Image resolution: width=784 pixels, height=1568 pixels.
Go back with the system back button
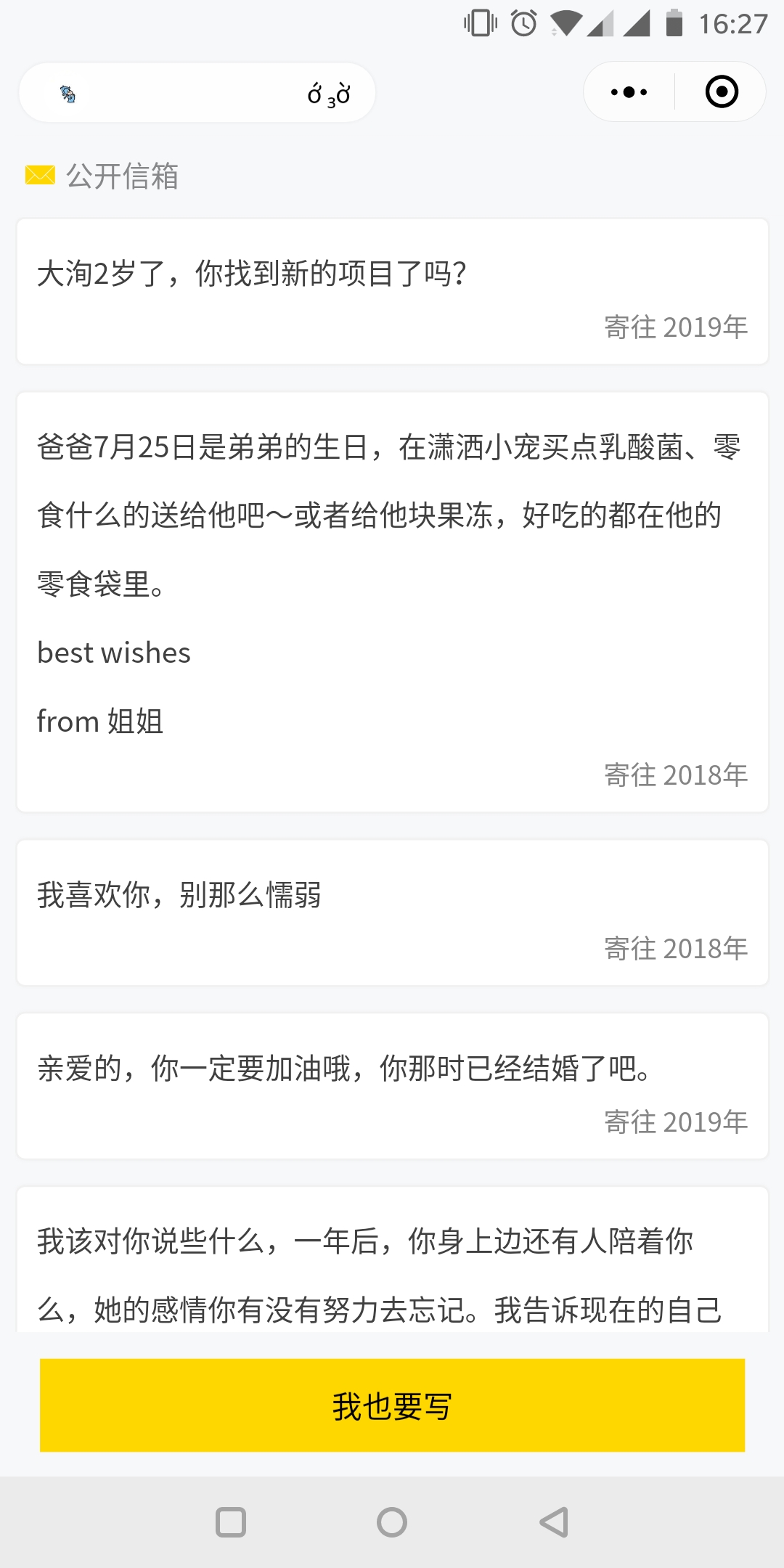pos(553,1522)
